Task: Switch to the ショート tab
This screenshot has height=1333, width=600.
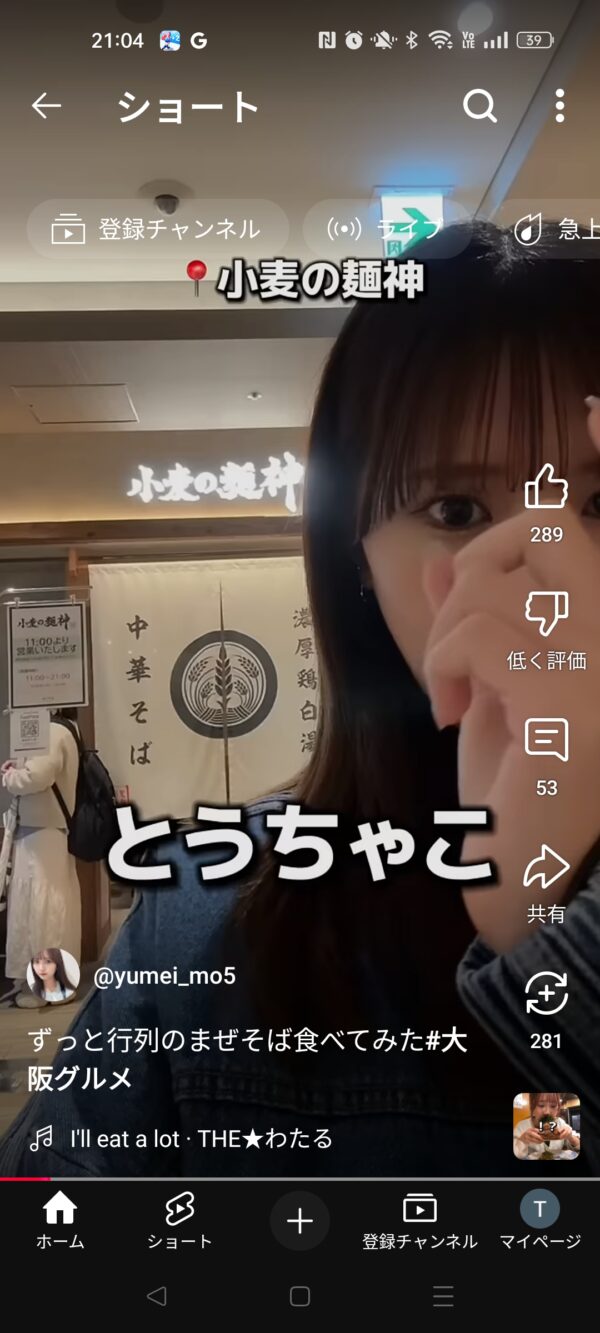Action: 180,1221
